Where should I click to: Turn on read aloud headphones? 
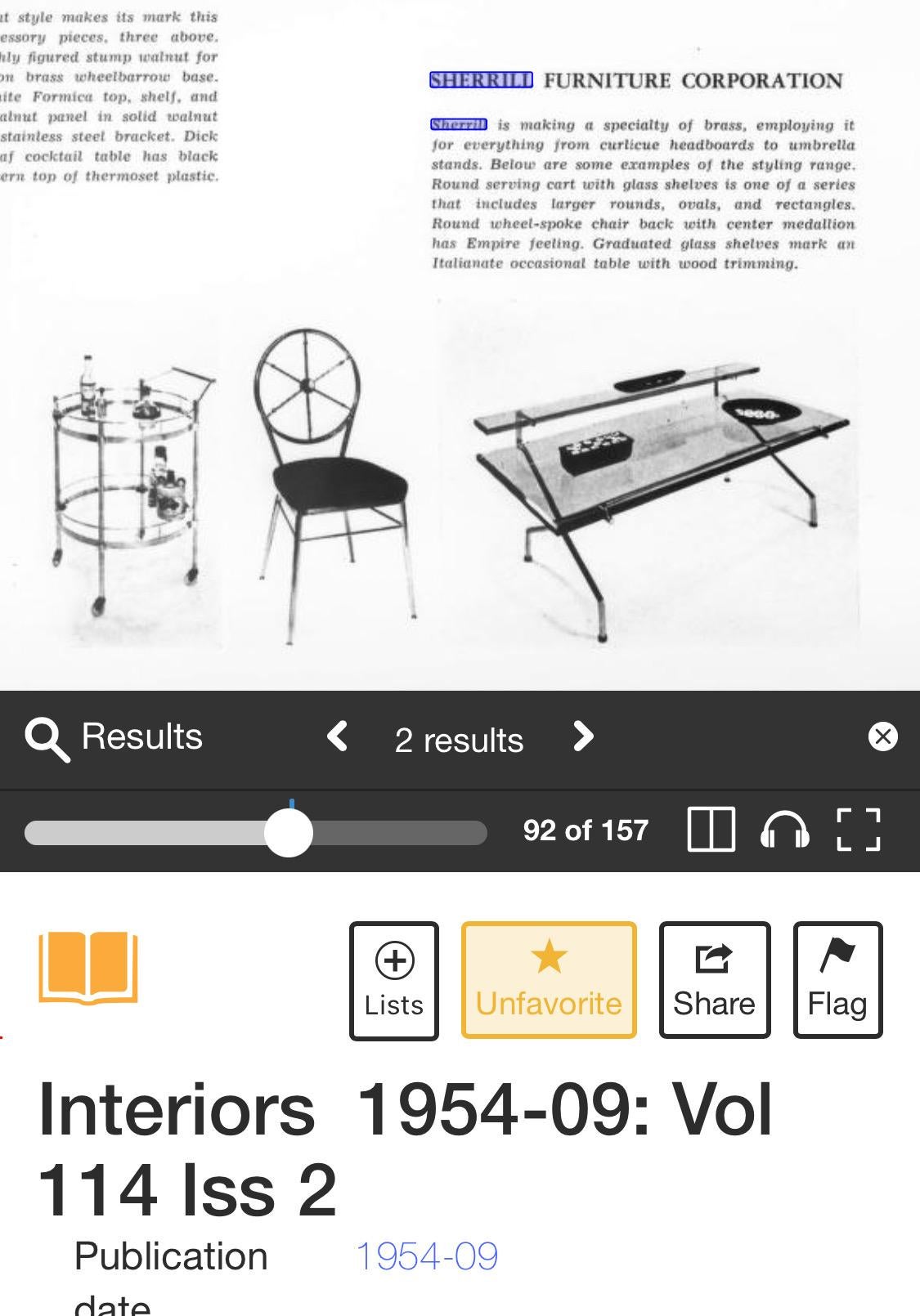[x=784, y=830]
